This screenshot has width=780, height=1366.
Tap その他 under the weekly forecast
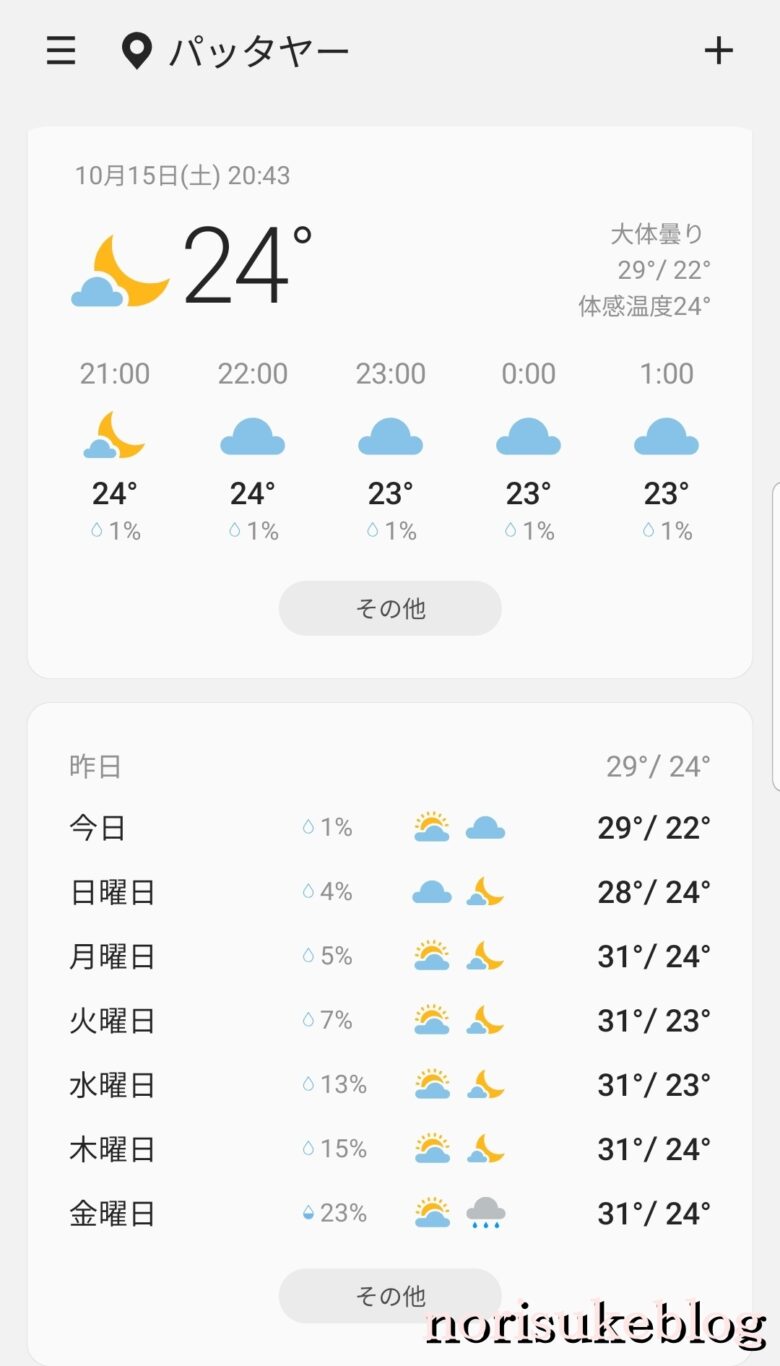pos(390,1296)
